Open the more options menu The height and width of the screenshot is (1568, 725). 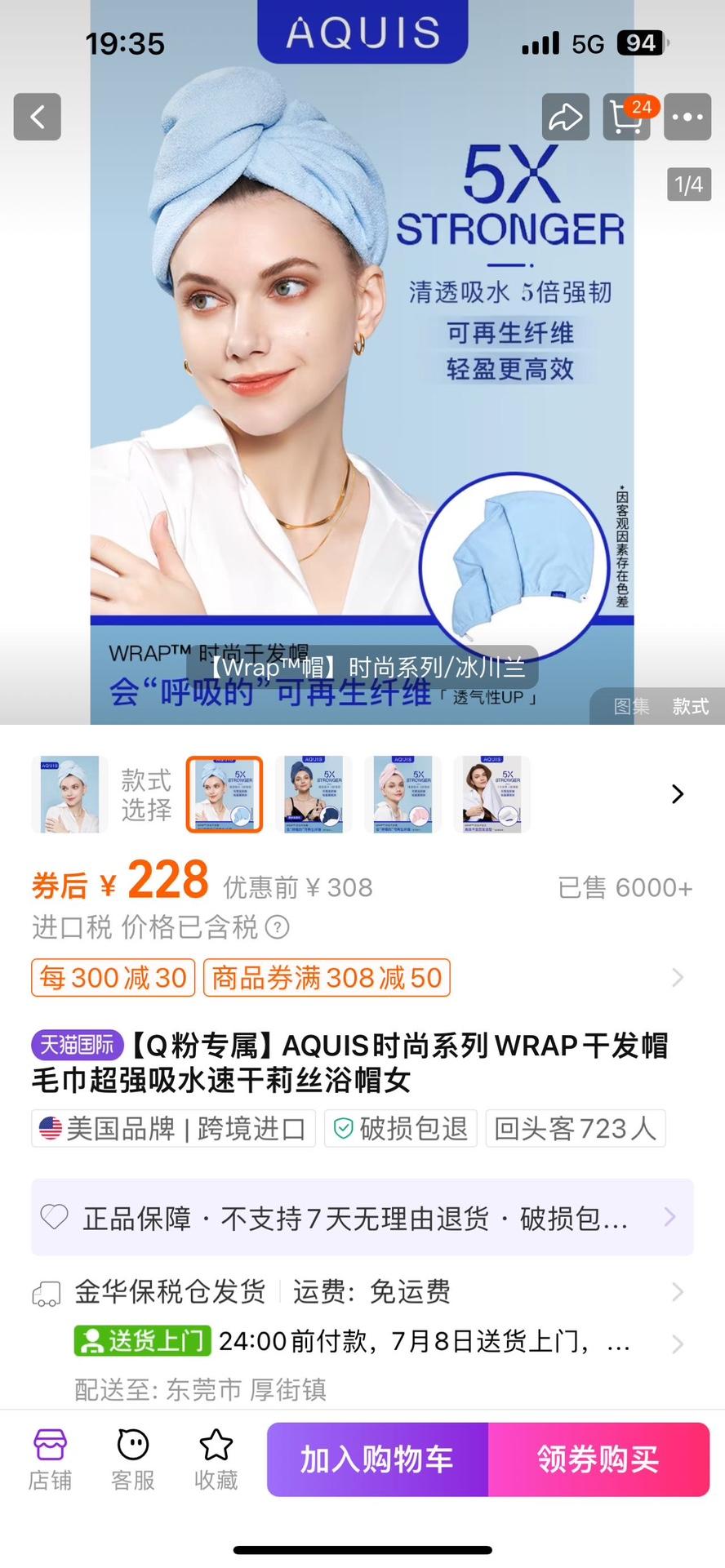687,118
